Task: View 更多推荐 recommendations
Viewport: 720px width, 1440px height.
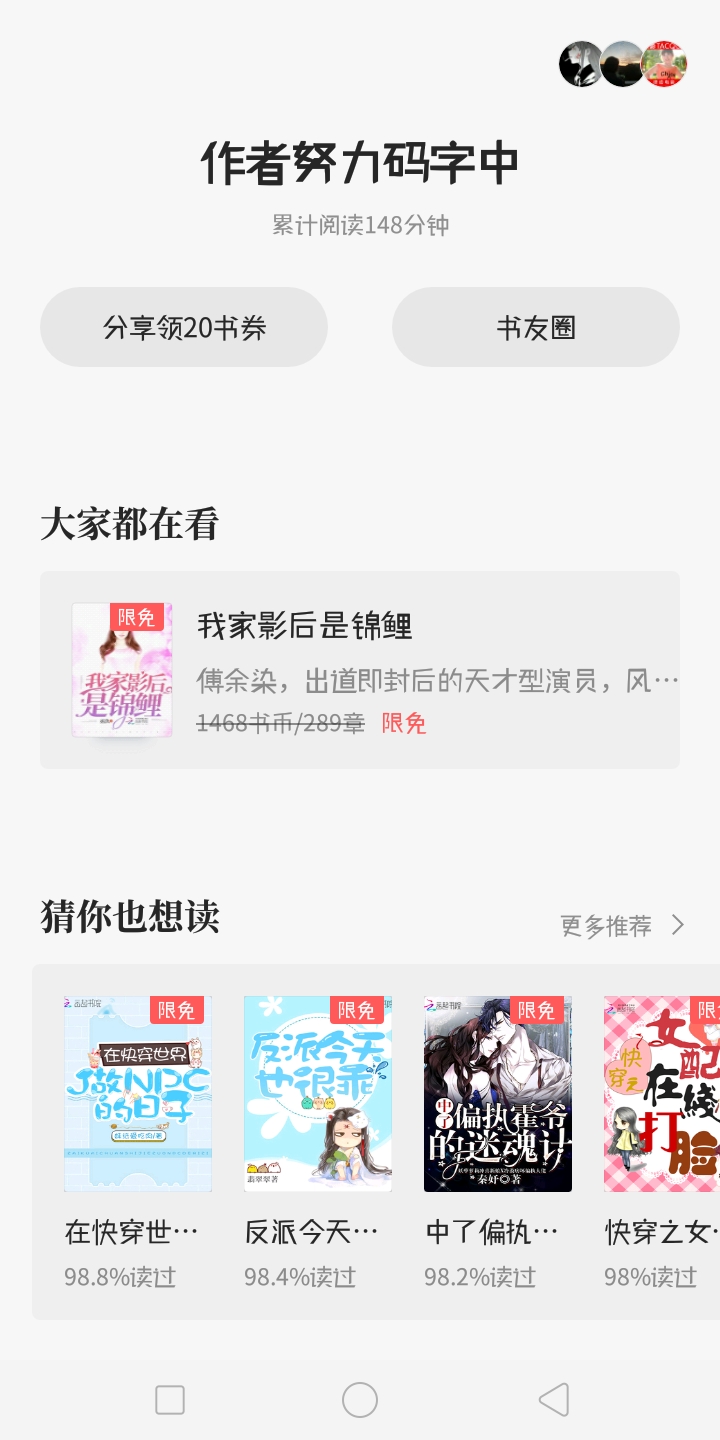Action: tap(622, 925)
